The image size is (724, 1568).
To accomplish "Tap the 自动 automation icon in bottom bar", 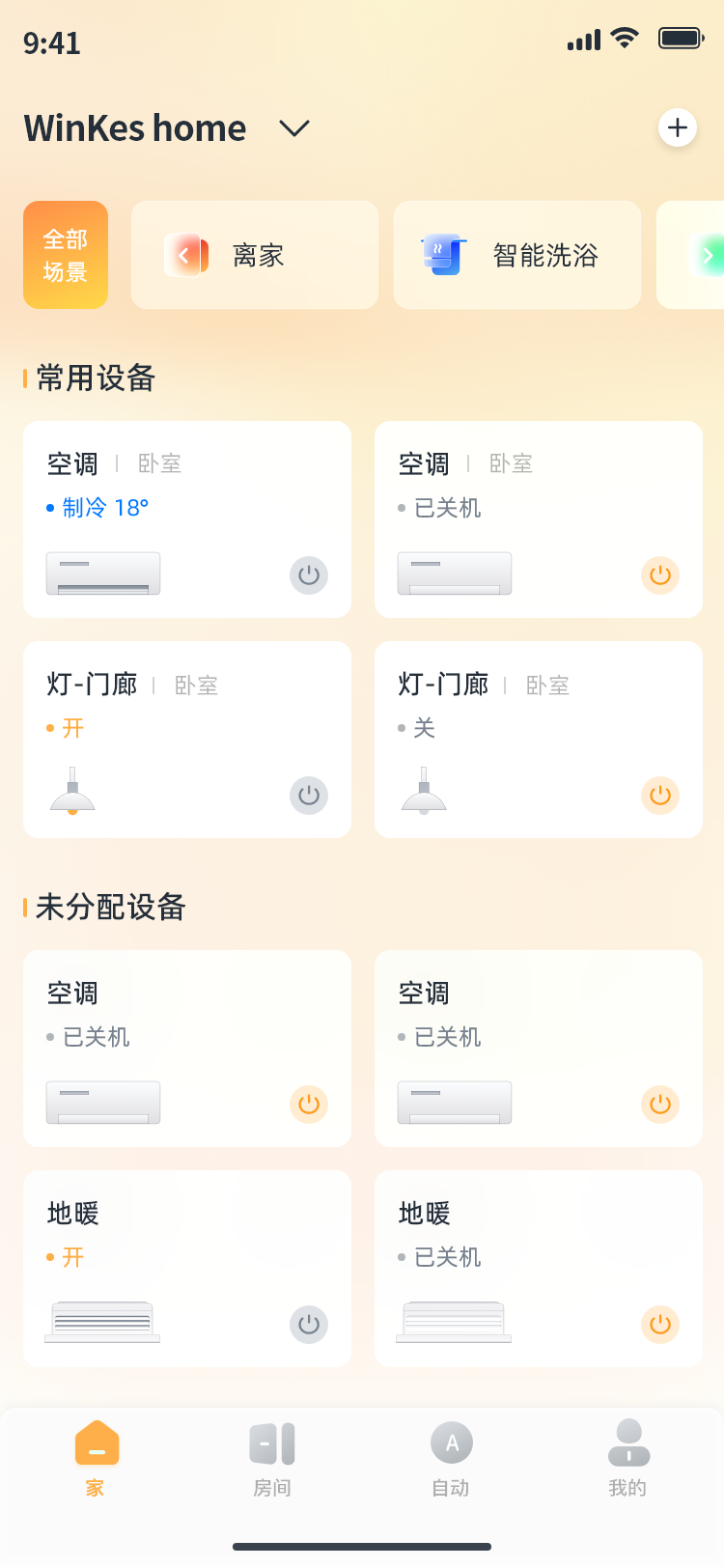I will pos(452,1442).
